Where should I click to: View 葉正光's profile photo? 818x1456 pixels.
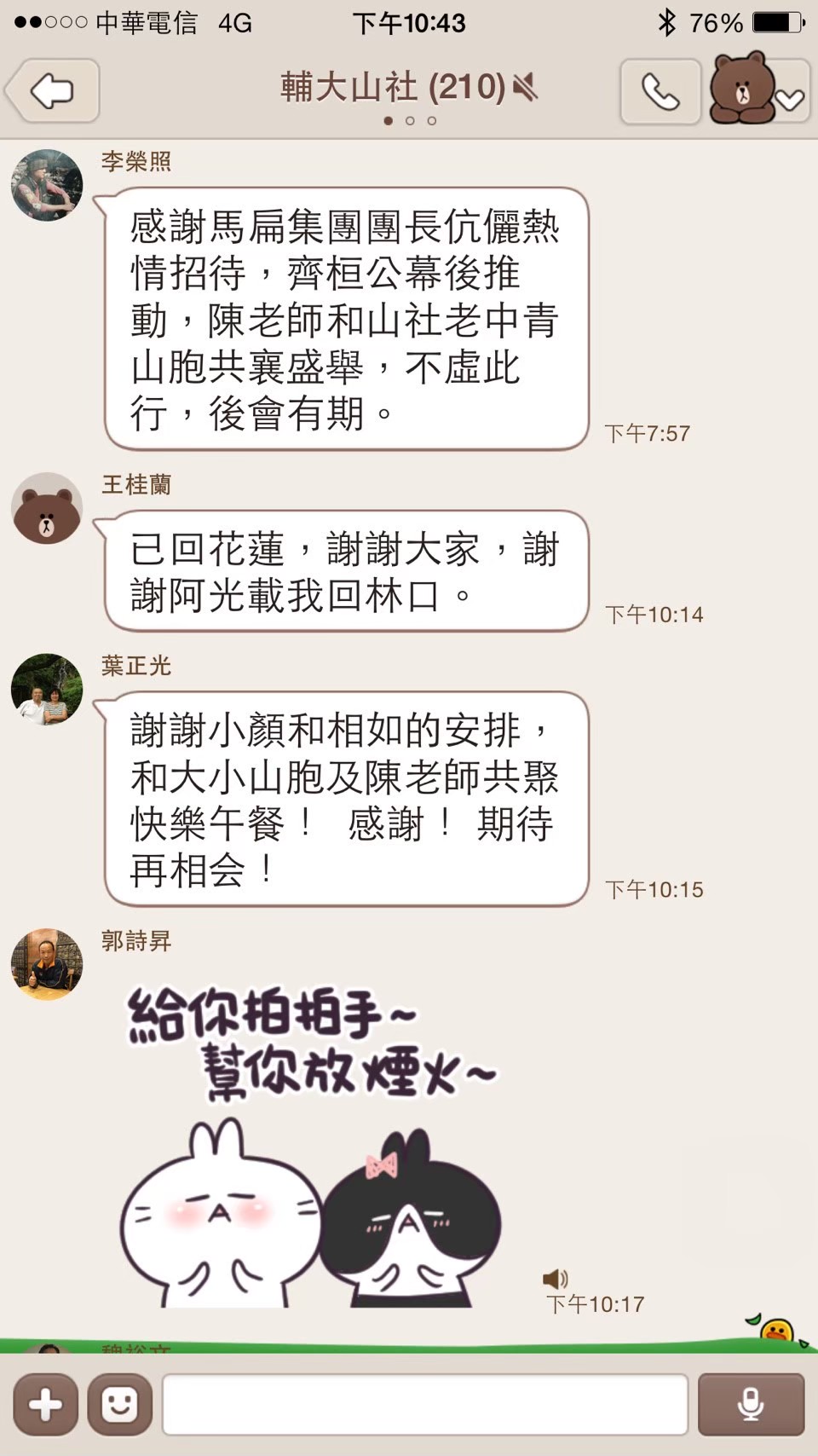coord(47,690)
